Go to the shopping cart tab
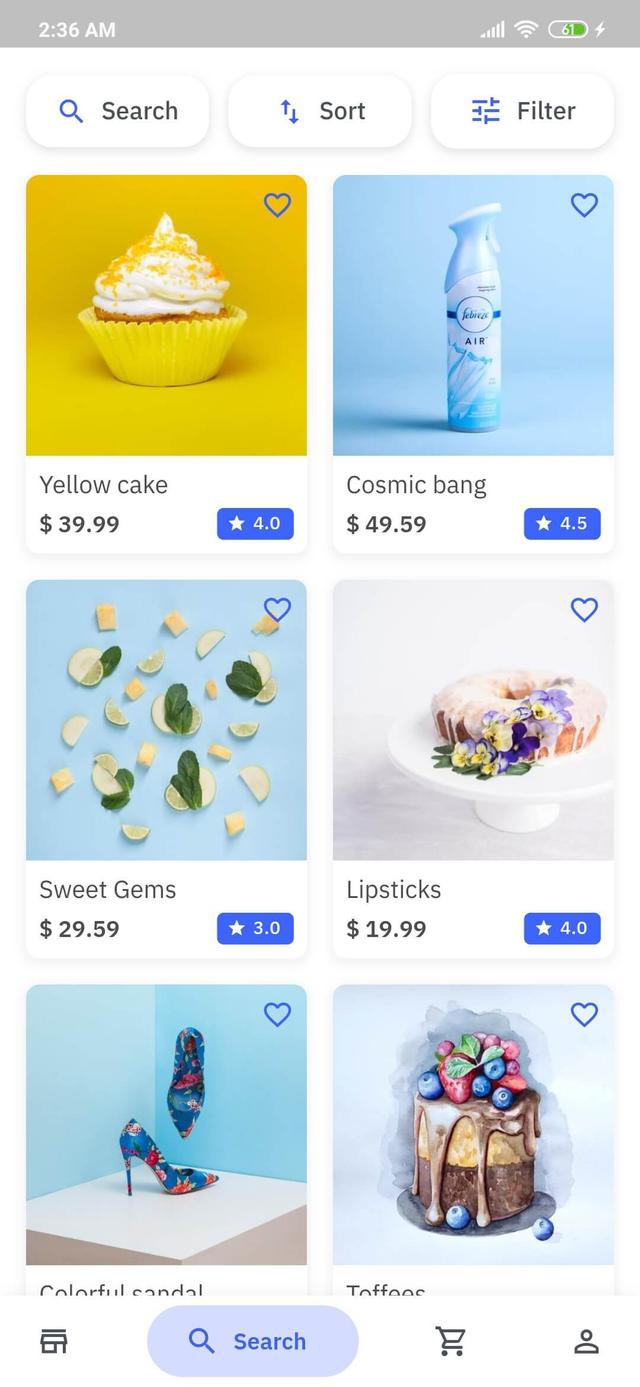This screenshot has width=640, height=1387. [x=451, y=1341]
